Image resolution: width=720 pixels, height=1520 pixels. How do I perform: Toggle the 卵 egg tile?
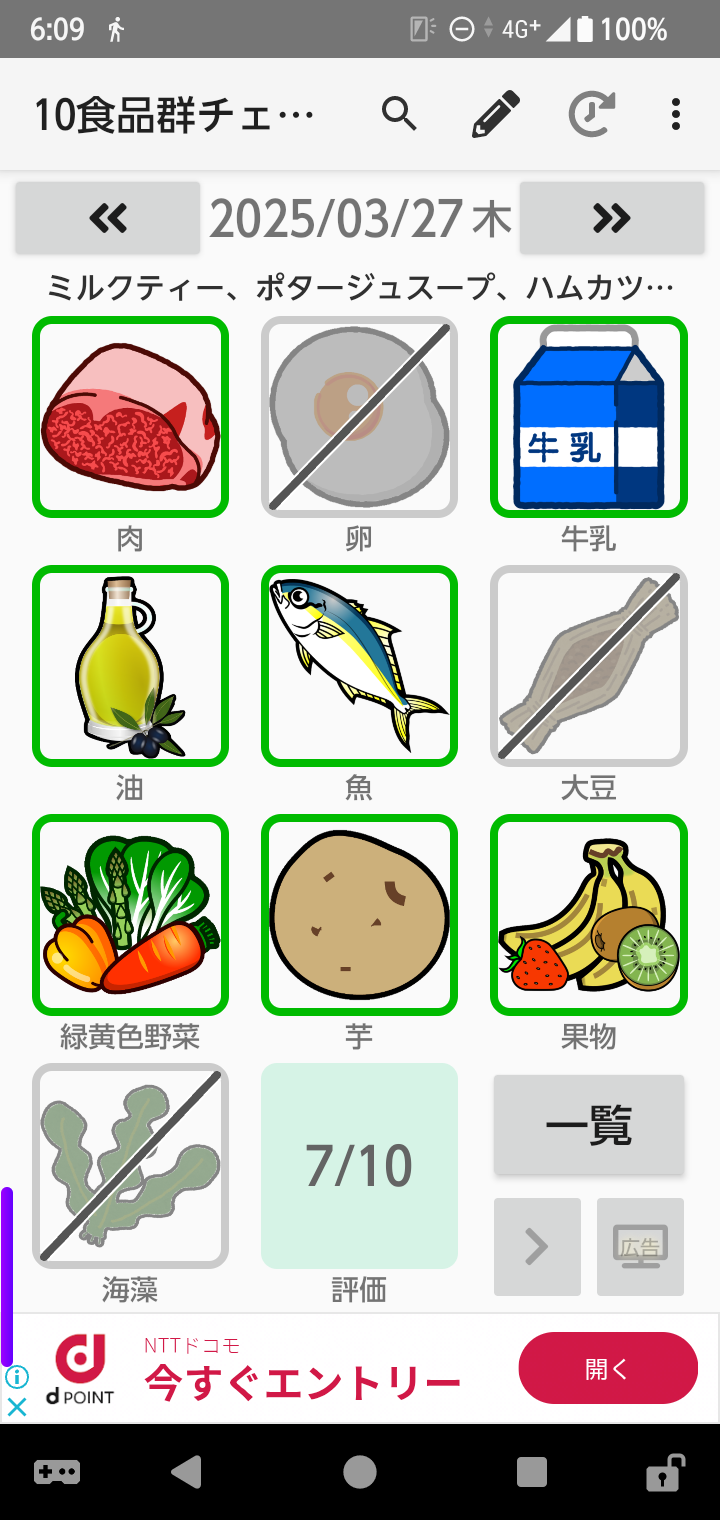click(359, 417)
